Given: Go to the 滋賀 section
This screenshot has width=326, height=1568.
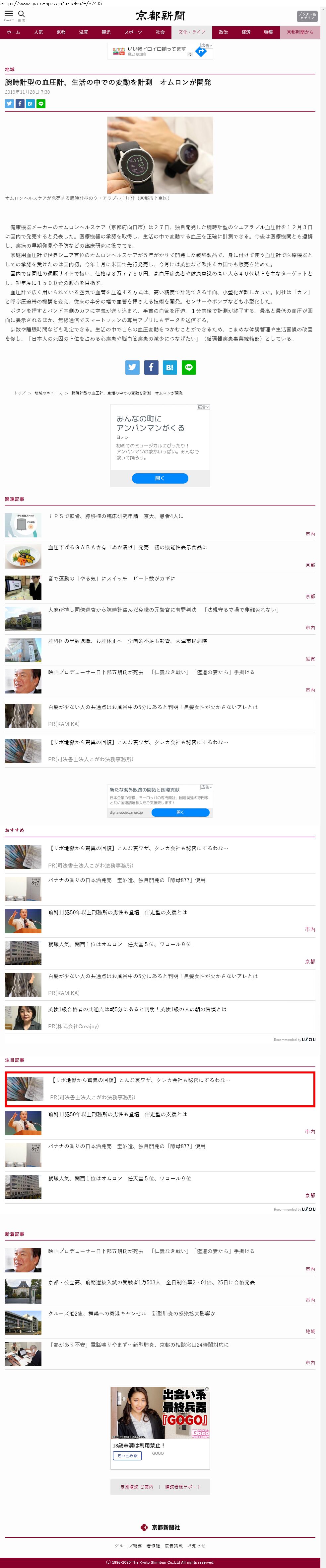Looking at the screenshot, I should 83,32.
